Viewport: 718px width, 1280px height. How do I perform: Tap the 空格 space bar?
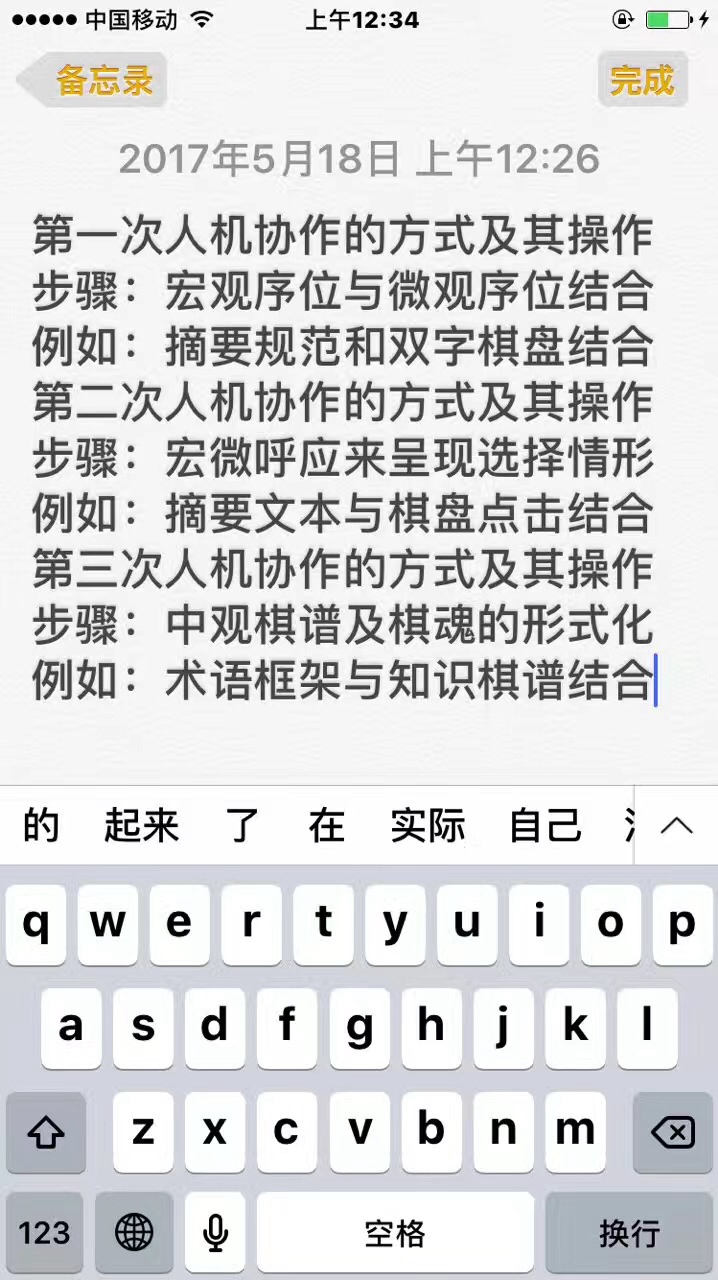click(395, 1232)
